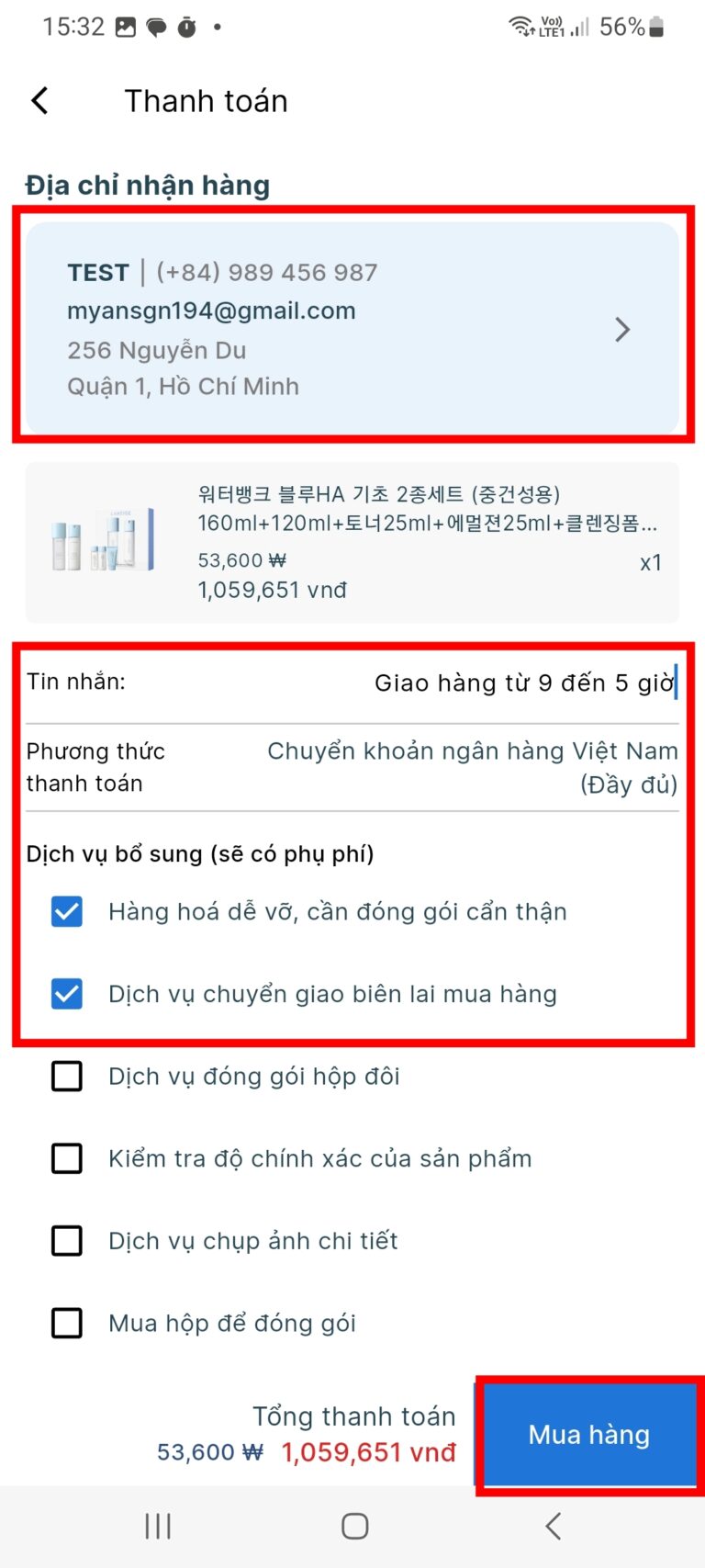Open recent apps from the navigation bar
The width and height of the screenshot is (705, 1568).
[158, 1527]
